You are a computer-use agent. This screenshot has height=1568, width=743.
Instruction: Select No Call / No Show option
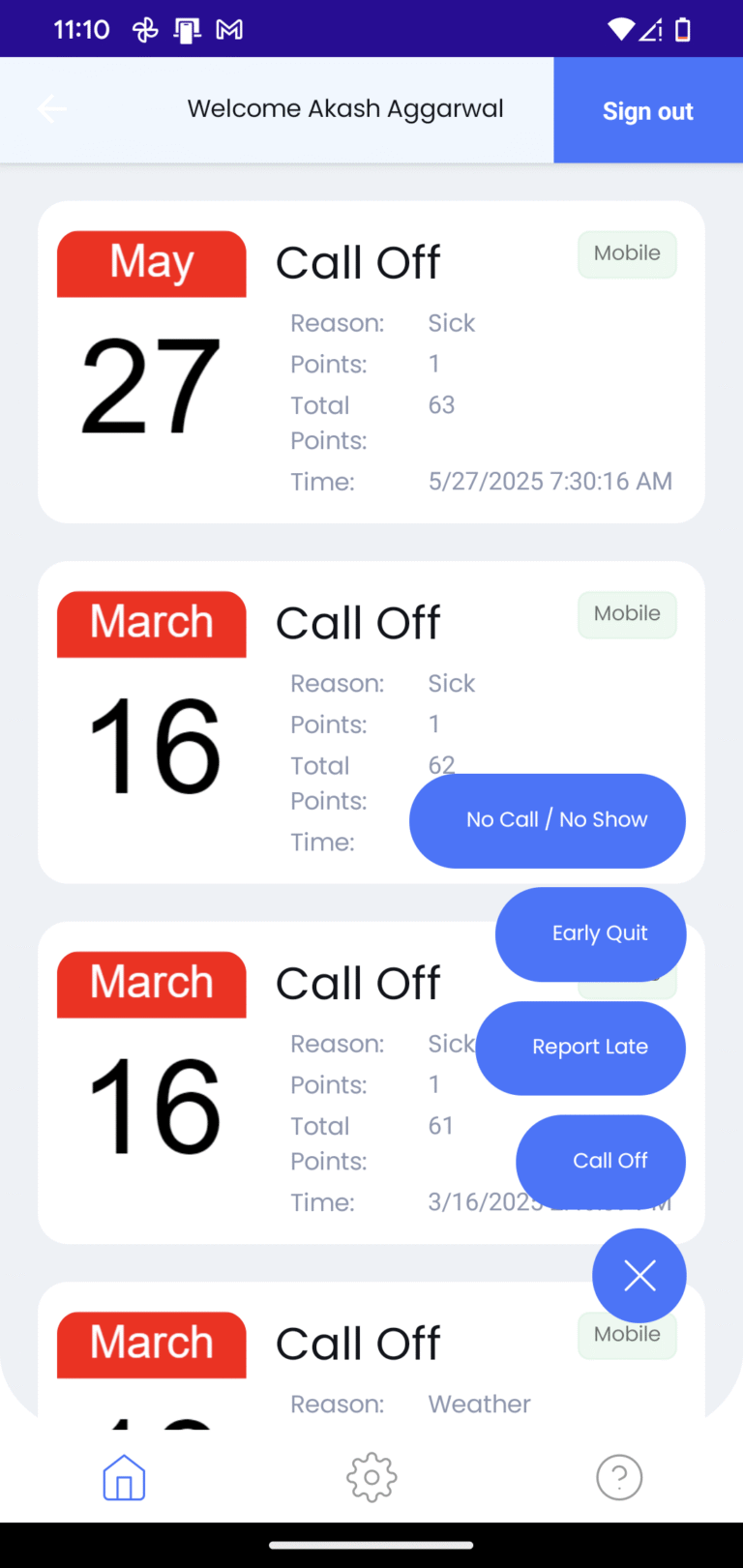(548, 820)
